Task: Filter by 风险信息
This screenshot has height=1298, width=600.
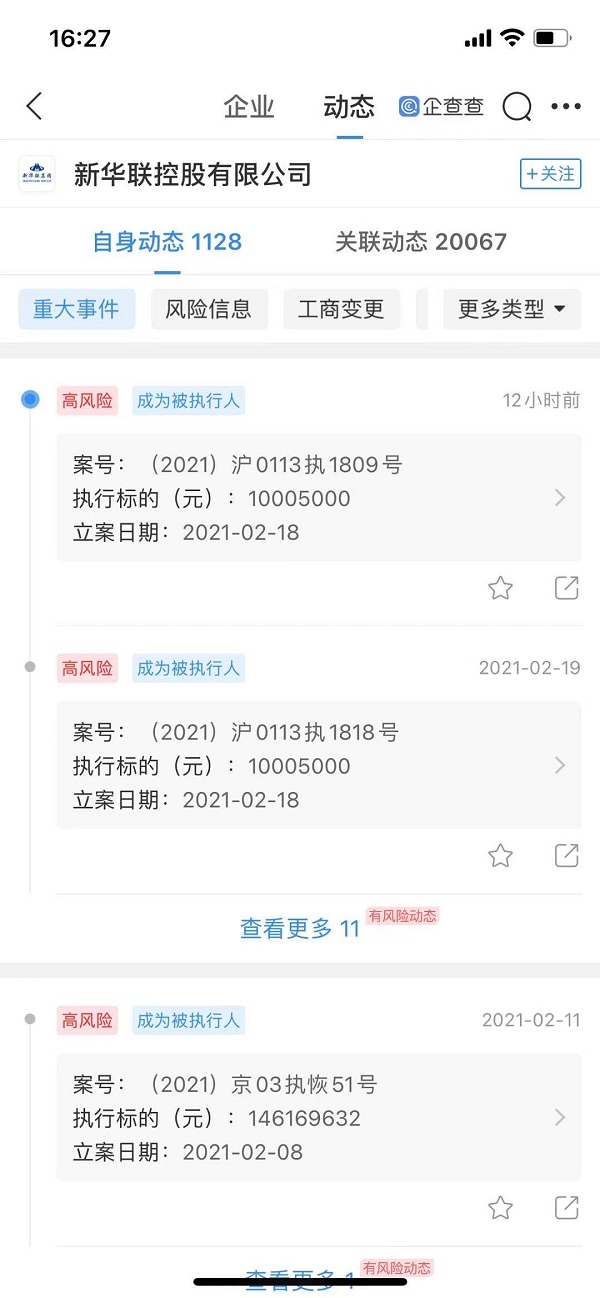Action: coord(209,310)
